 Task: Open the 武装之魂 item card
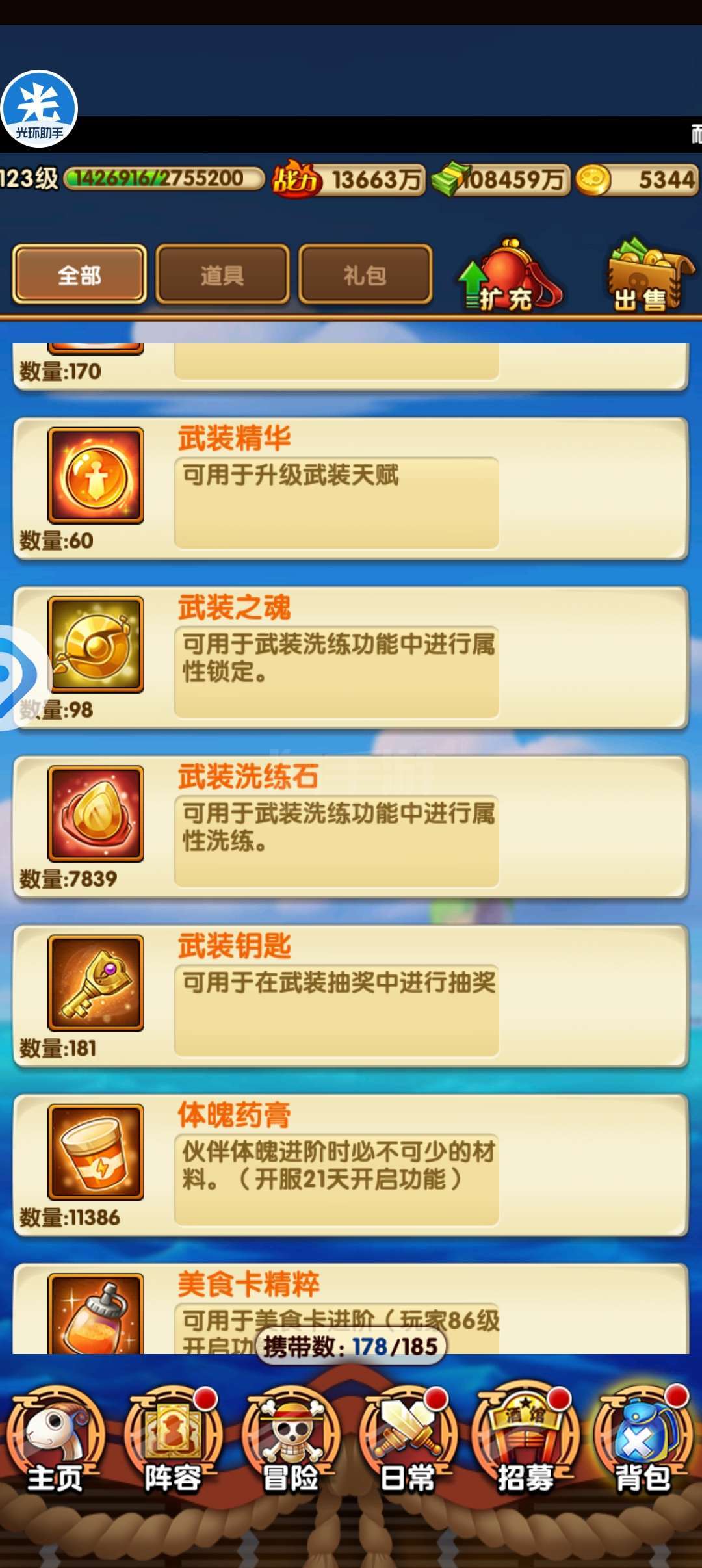[x=350, y=657]
